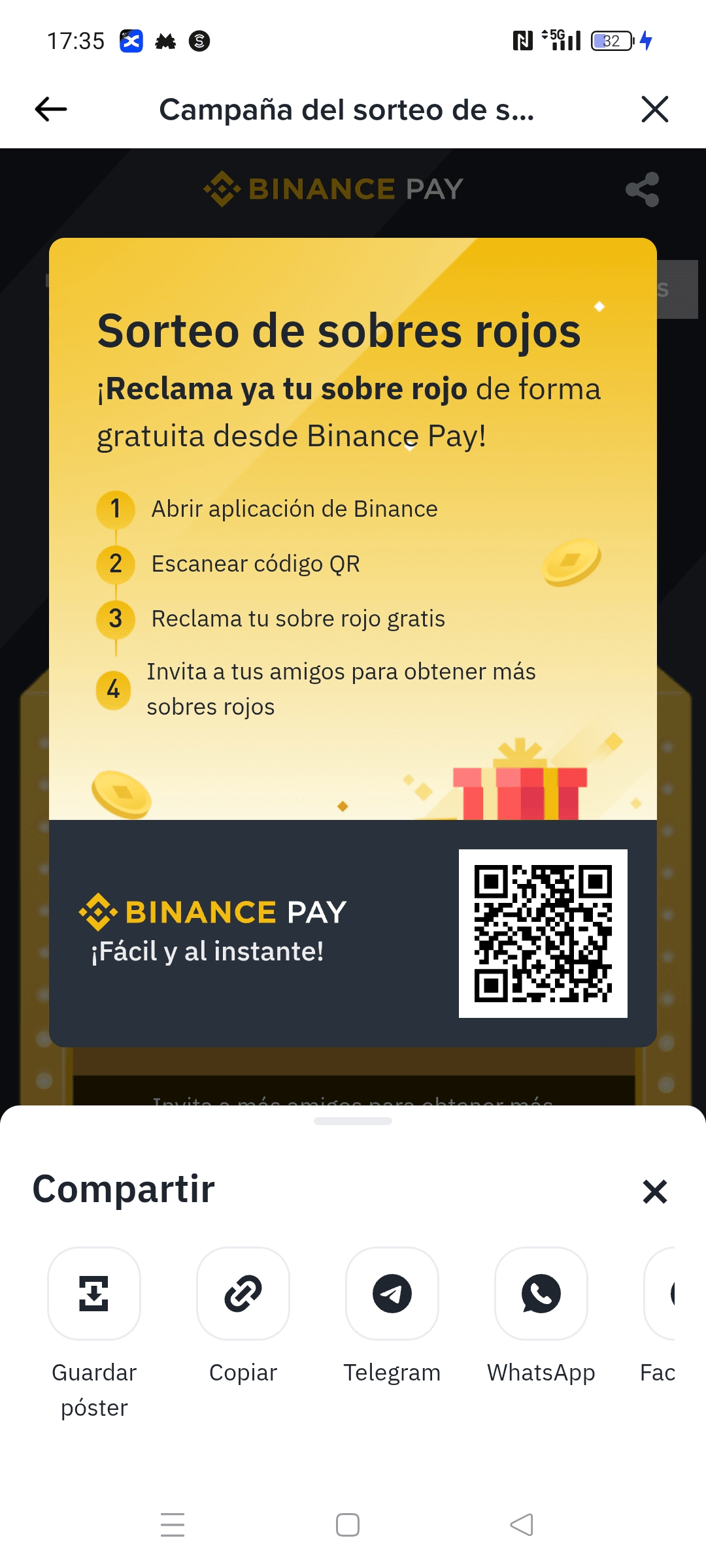
Task: Save the poster with Guardar póster
Action: click(x=94, y=1294)
